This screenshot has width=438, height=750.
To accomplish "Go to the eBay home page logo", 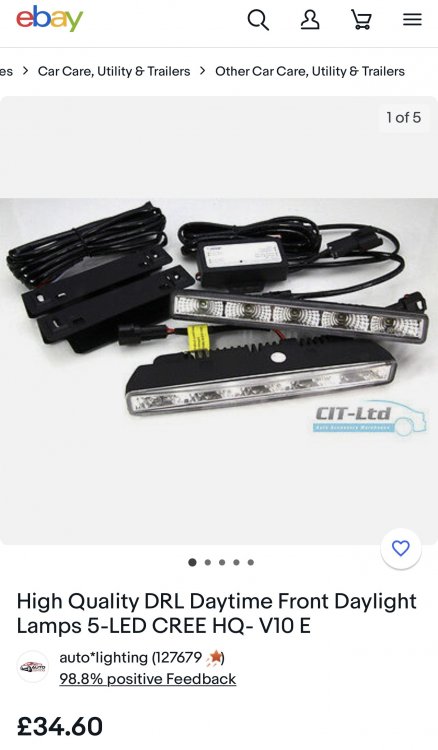I will (49, 19).
